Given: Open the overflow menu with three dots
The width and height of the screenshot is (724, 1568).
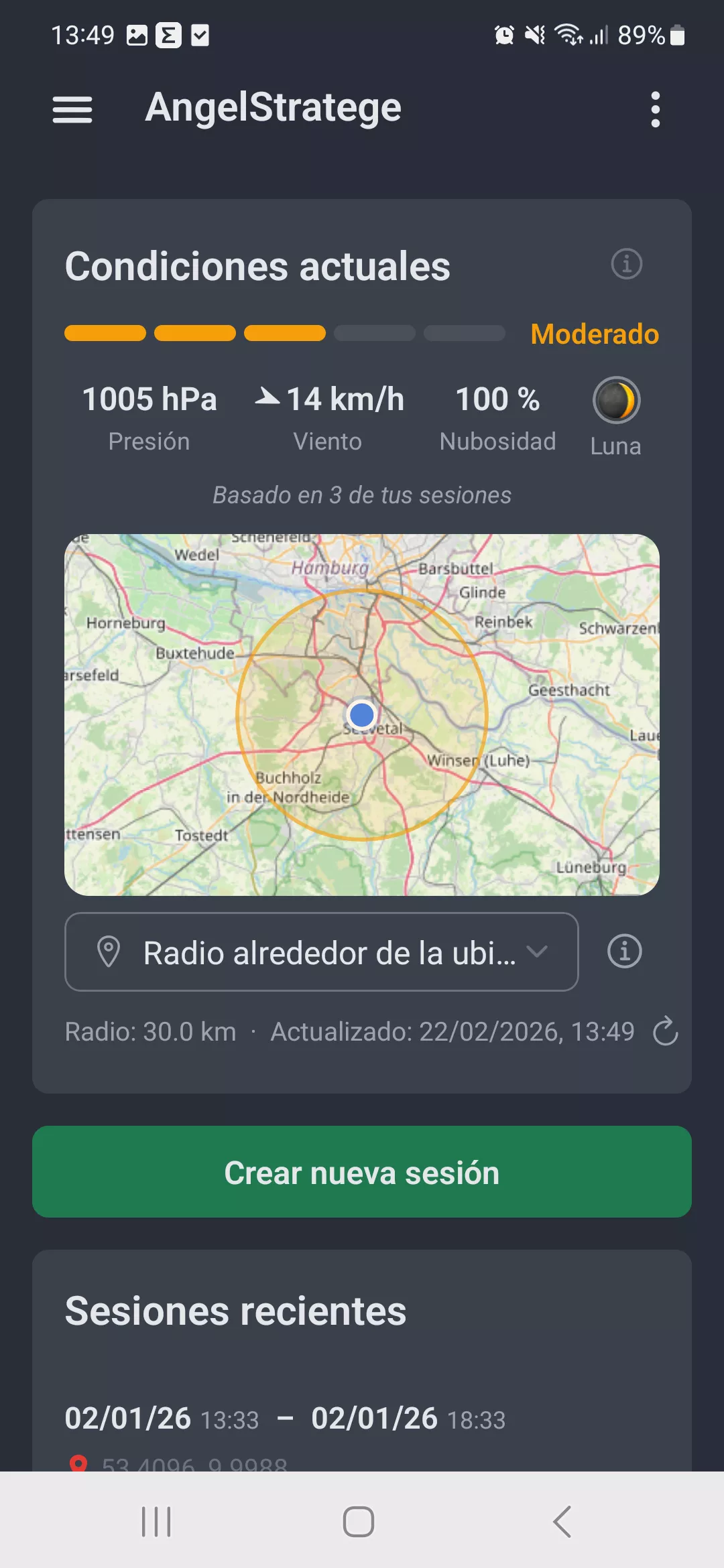Looking at the screenshot, I should pos(654,109).
